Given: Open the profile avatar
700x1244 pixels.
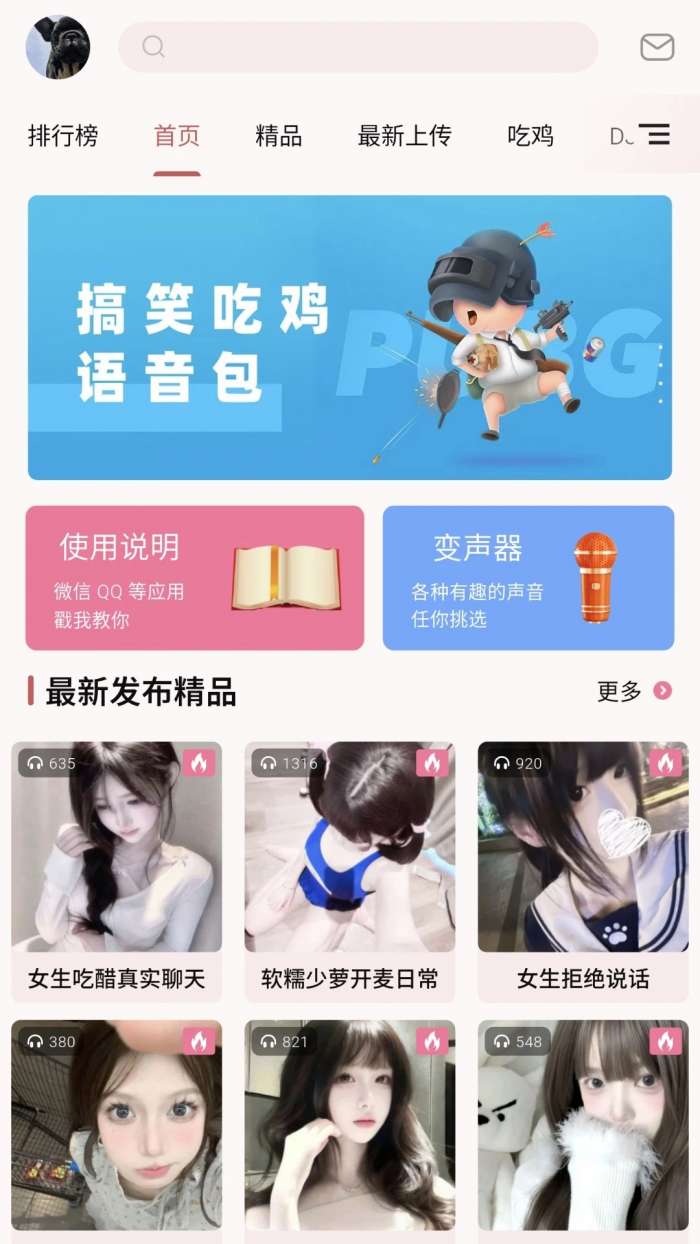Looking at the screenshot, I should pos(58,47).
